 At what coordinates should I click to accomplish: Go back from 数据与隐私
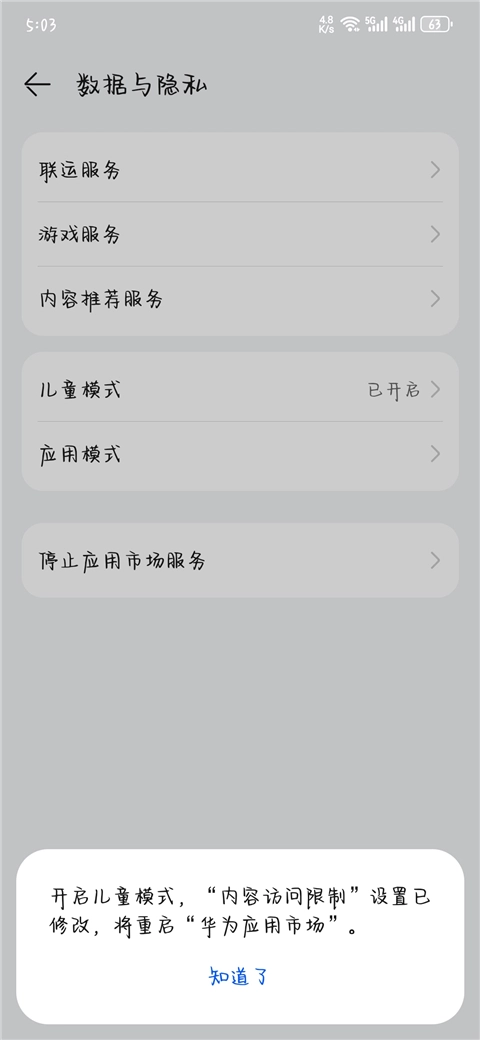click(37, 84)
